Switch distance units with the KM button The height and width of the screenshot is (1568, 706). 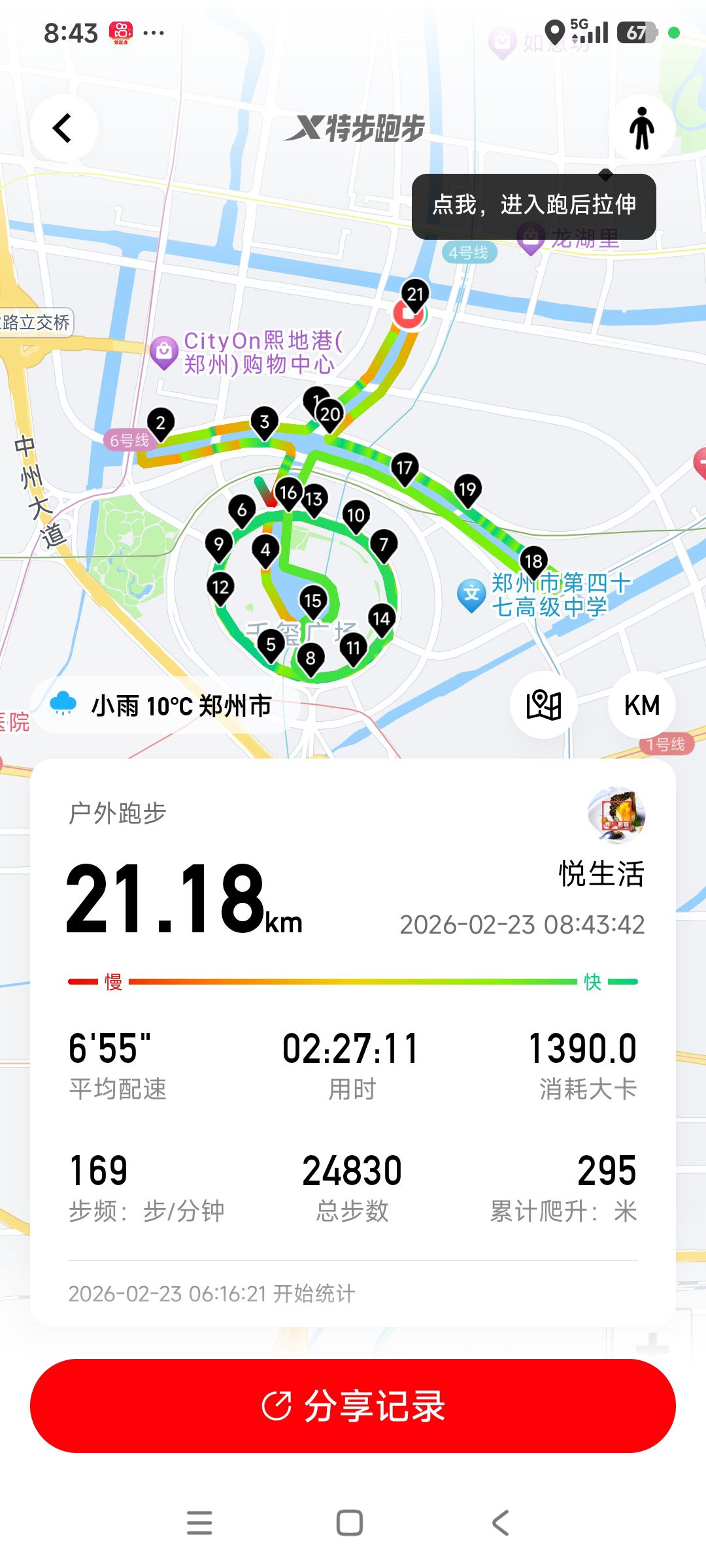[641, 705]
